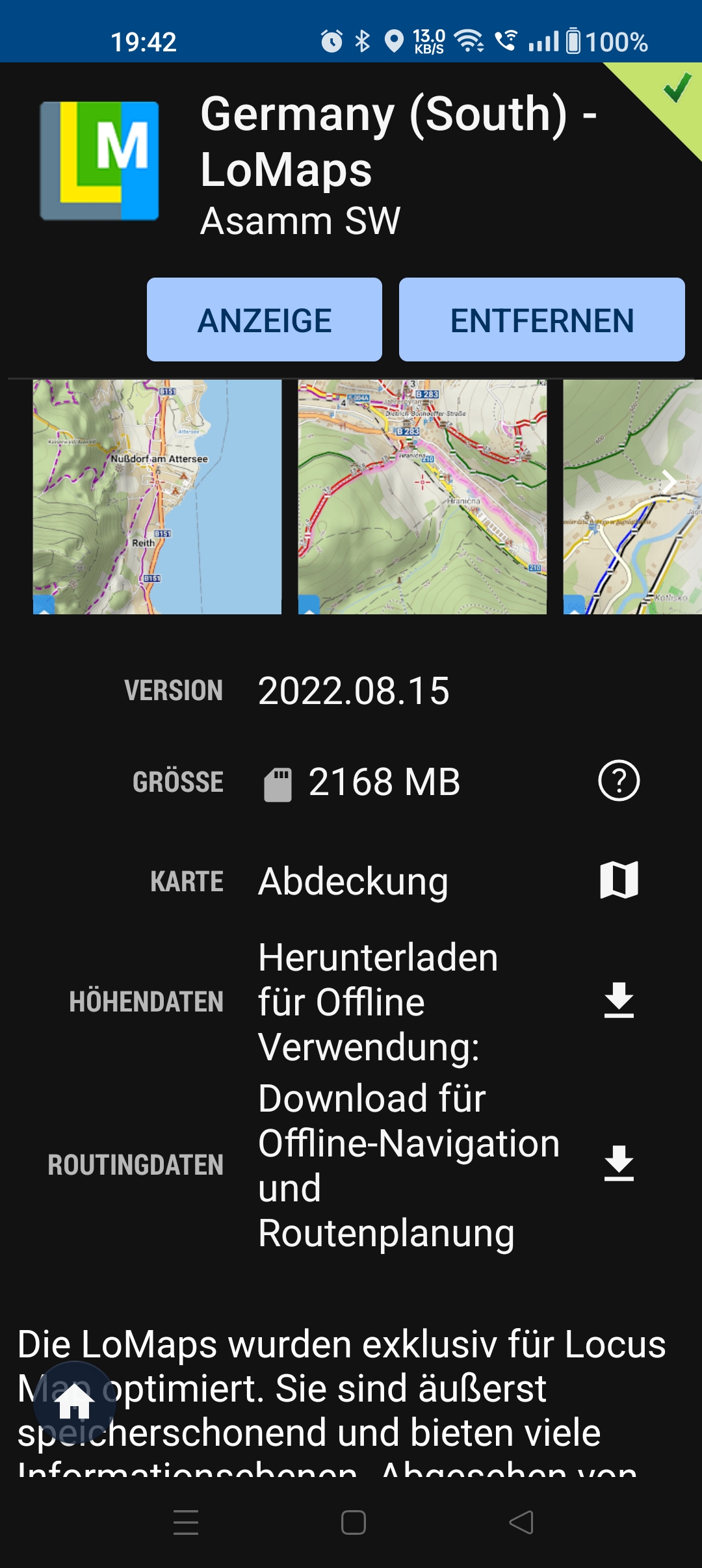
Task: Open recent apps from the navigation bar
Action: 186,1522
